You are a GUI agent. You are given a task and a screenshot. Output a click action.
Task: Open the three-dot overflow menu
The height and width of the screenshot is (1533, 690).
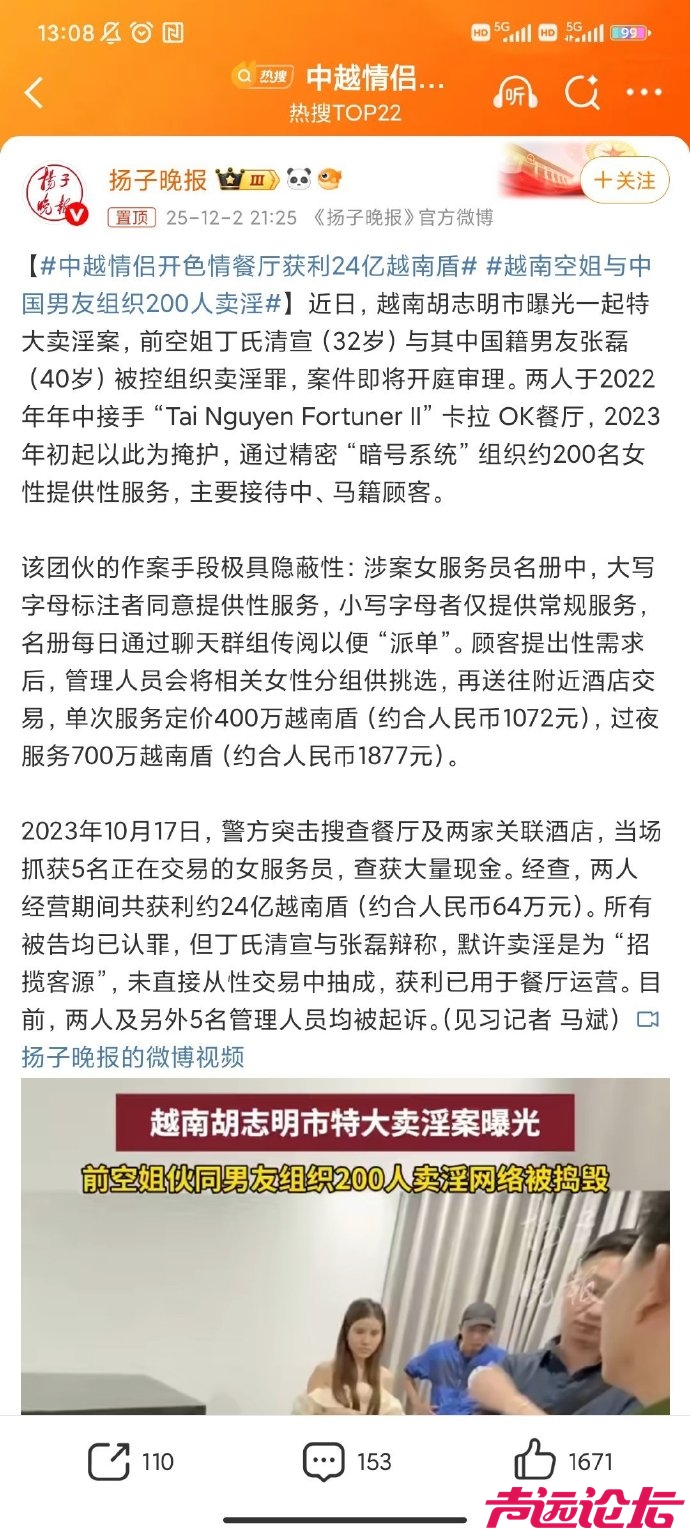(644, 93)
